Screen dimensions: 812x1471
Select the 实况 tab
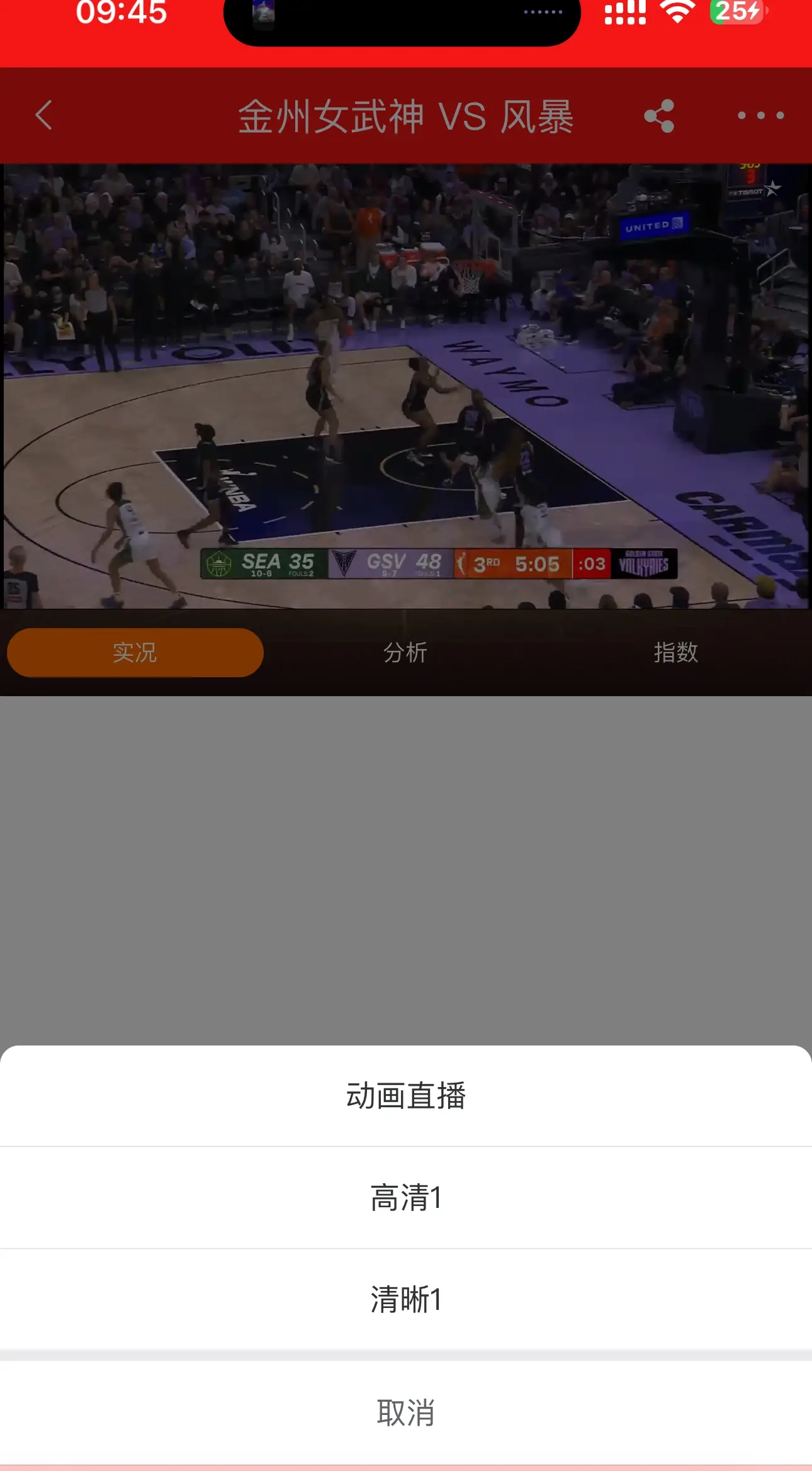135,653
